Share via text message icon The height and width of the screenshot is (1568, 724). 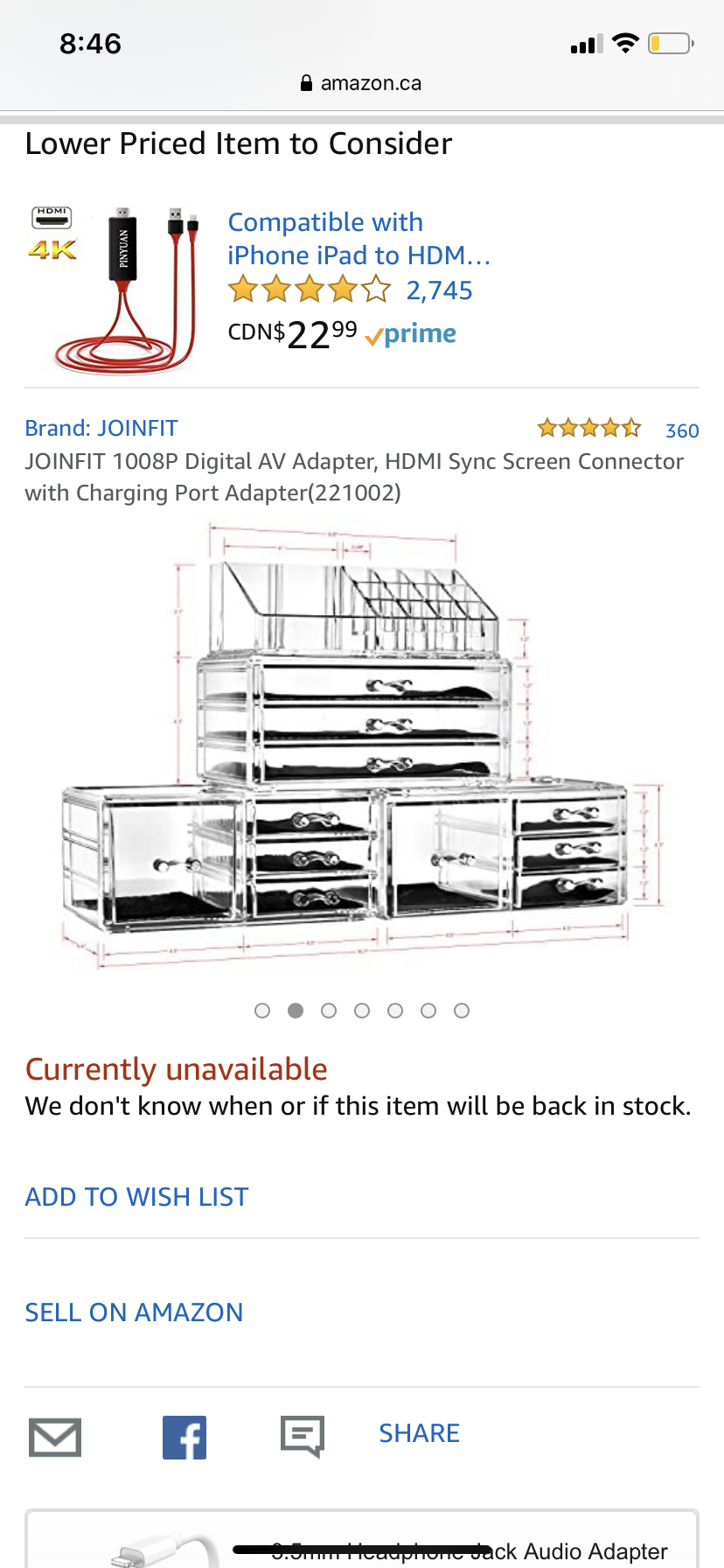(303, 1437)
